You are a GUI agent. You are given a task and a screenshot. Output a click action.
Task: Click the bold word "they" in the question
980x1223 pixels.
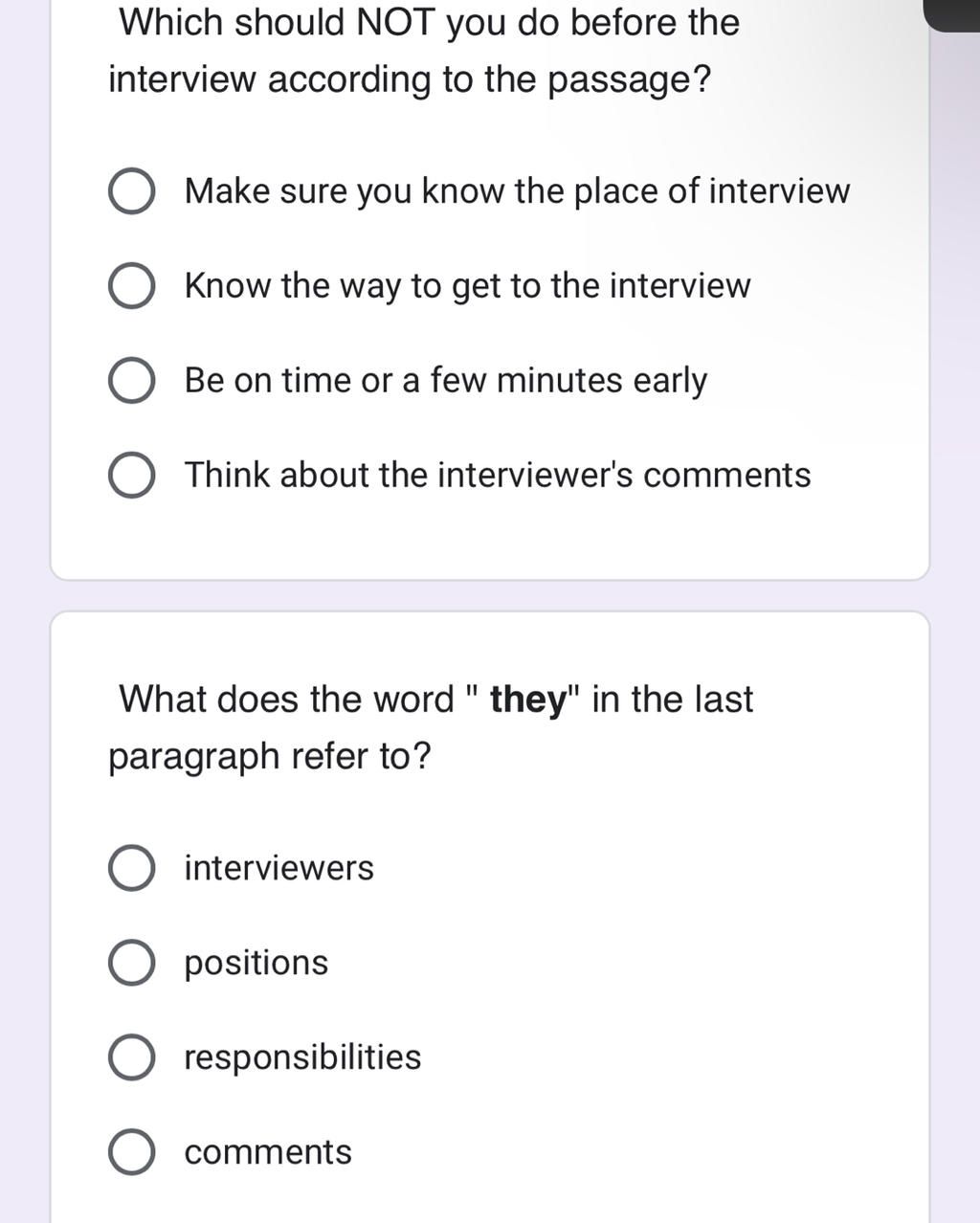(x=531, y=699)
